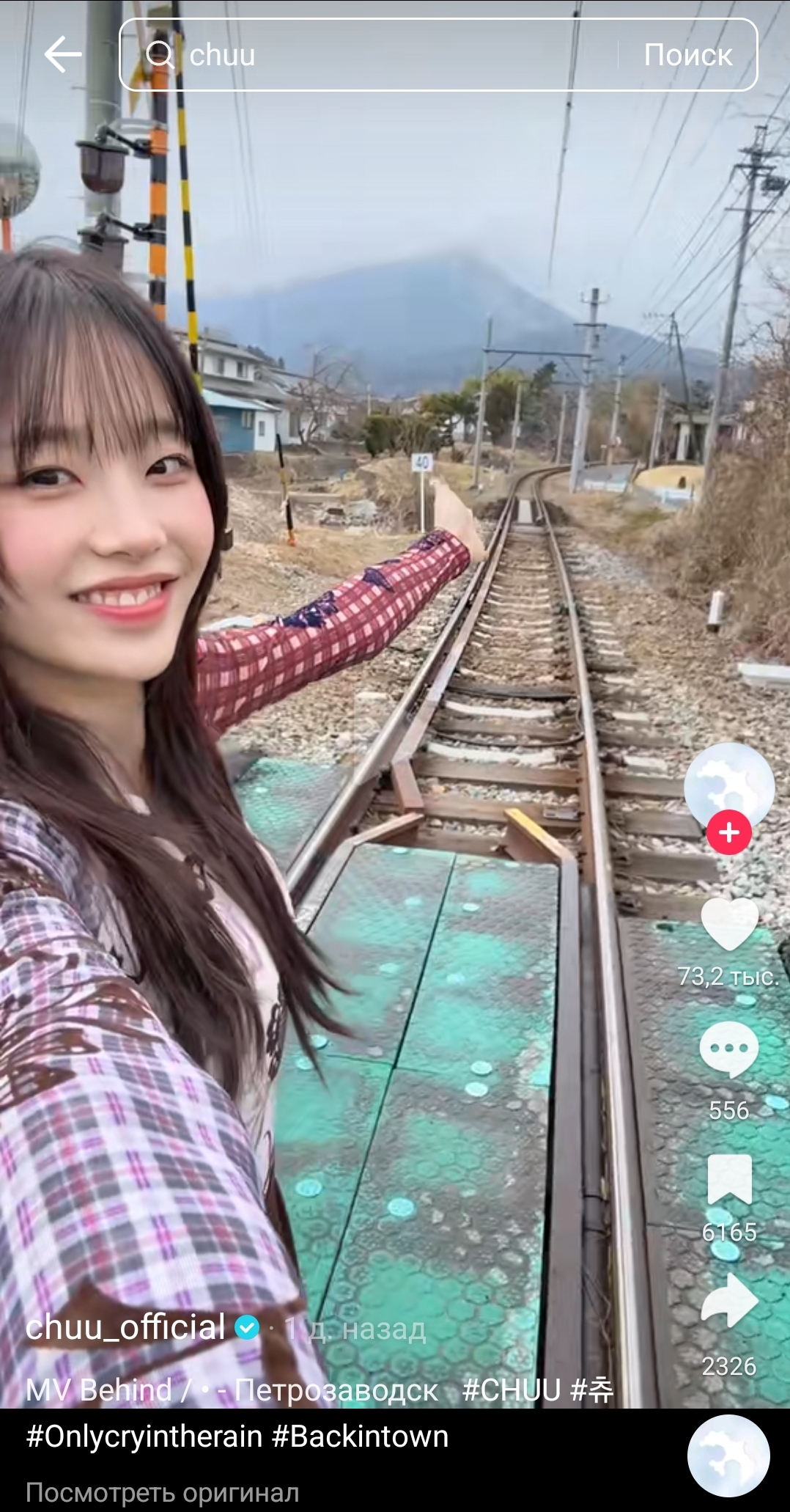Open the comments on this video
The width and height of the screenshot is (790, 1512).
(729, 1049)
